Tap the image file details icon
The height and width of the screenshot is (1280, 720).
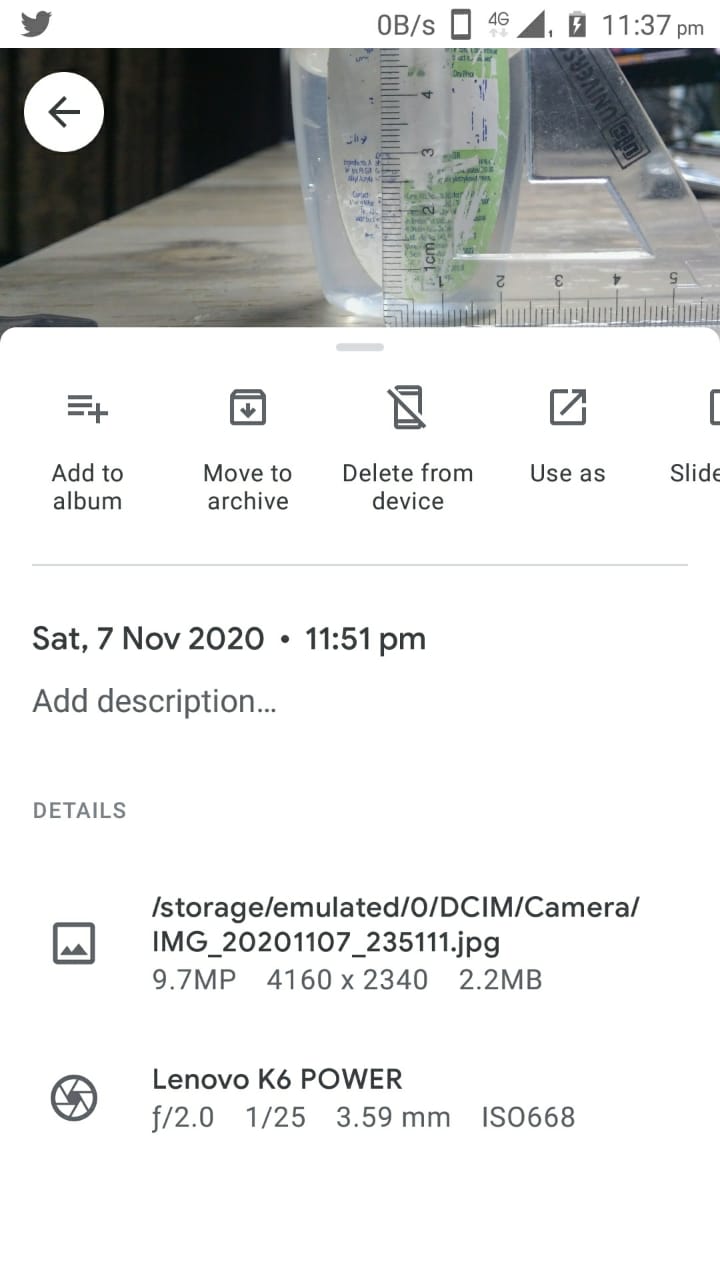[x=71, y=941]
